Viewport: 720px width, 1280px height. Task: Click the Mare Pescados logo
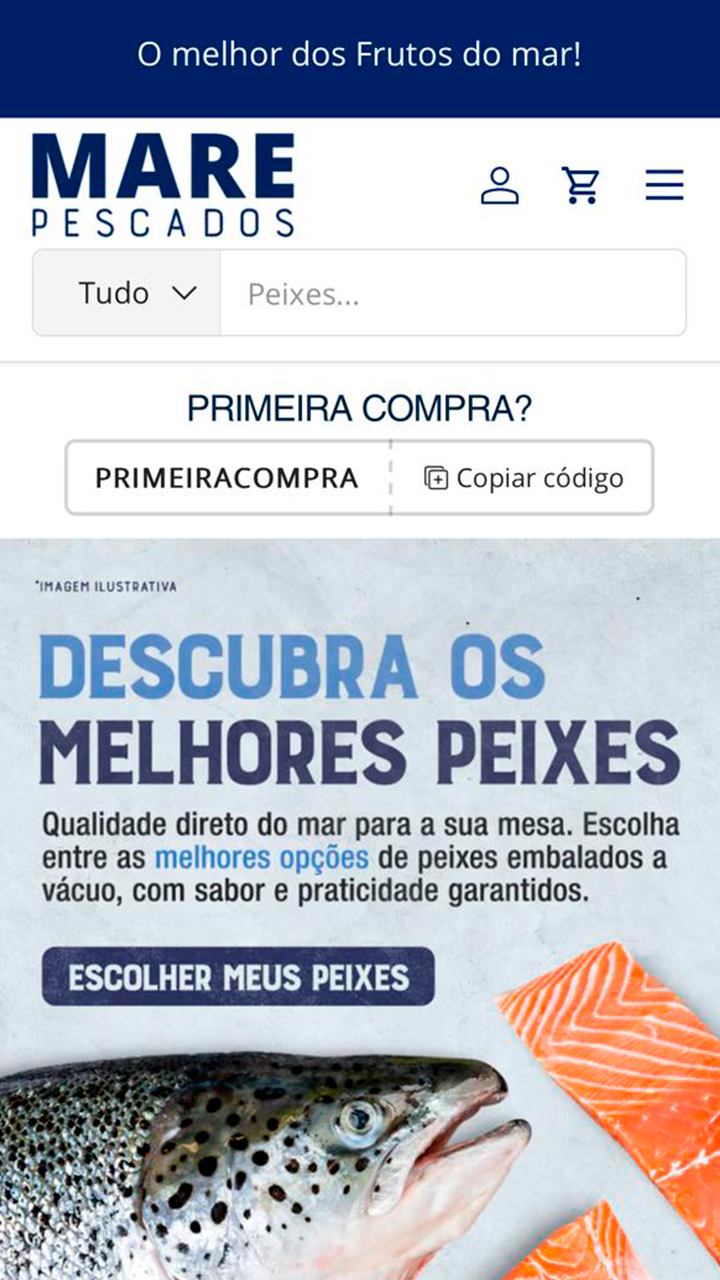click(163, 185)
